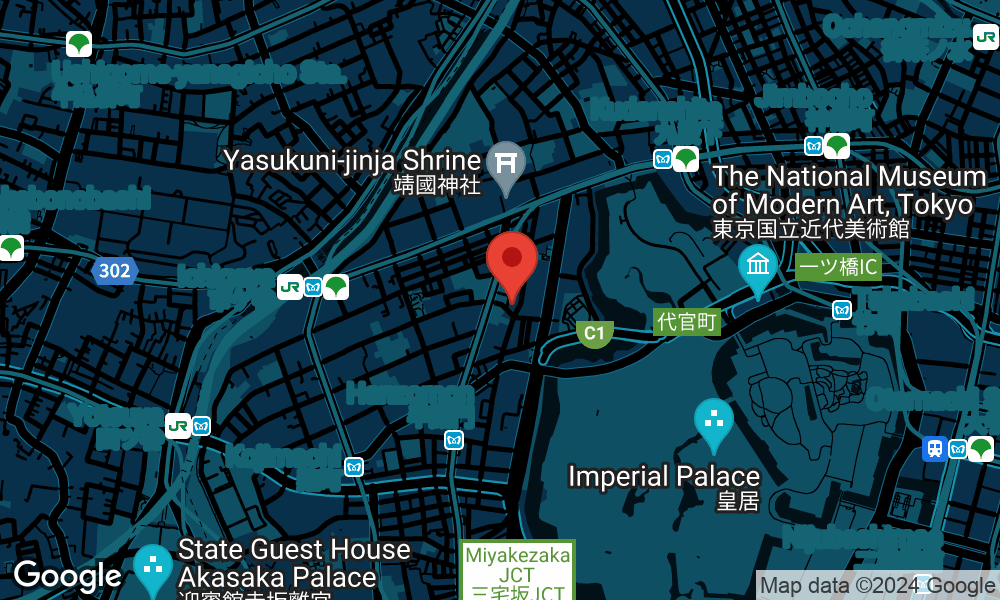Image resolution: width=1000 pixels, height=600 pixels.
Task: Tap the red location pin
Action: tap(512, 261)
